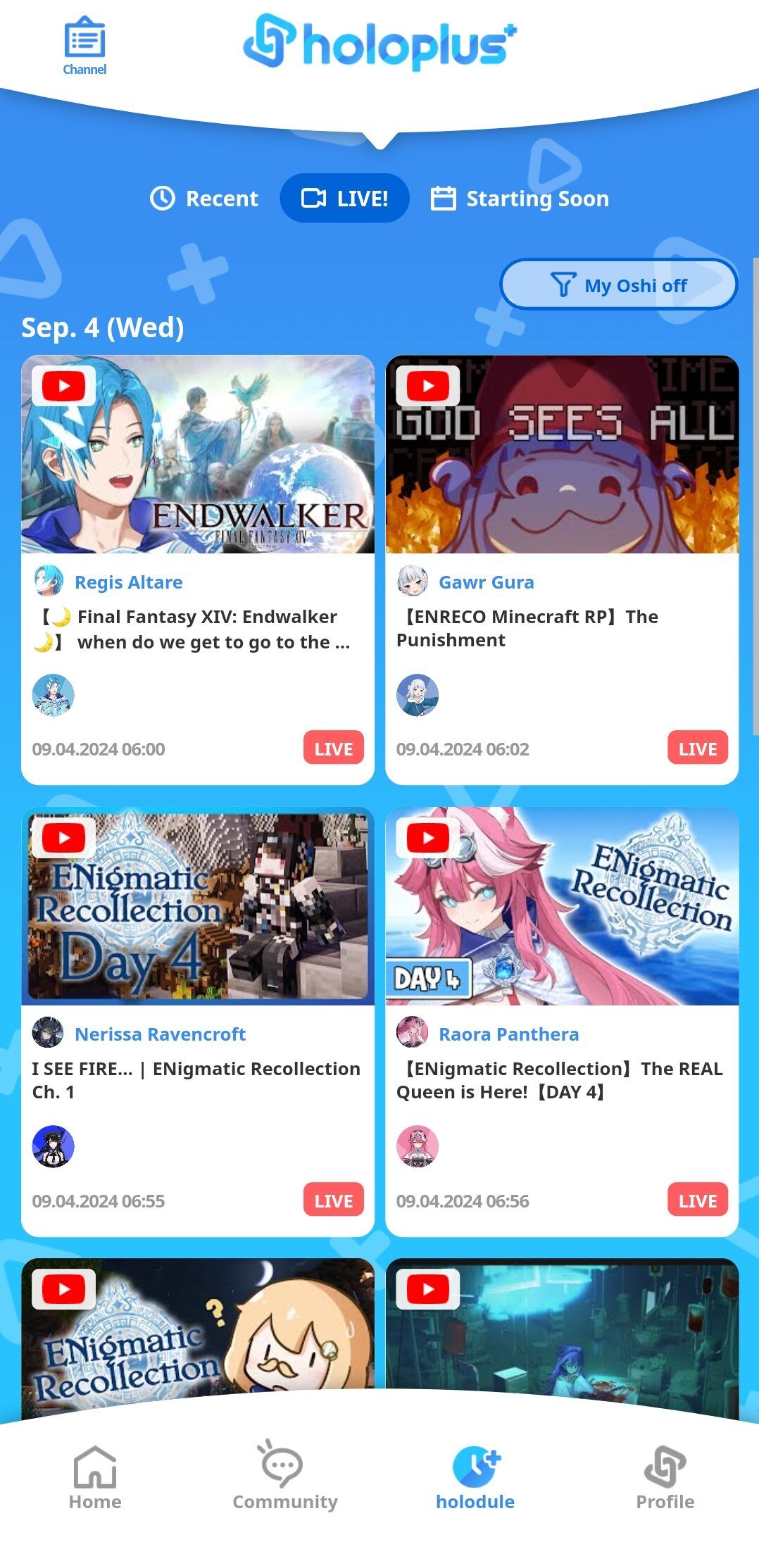Open Raora Panthera's REAL Queen stream

(562, 907)
